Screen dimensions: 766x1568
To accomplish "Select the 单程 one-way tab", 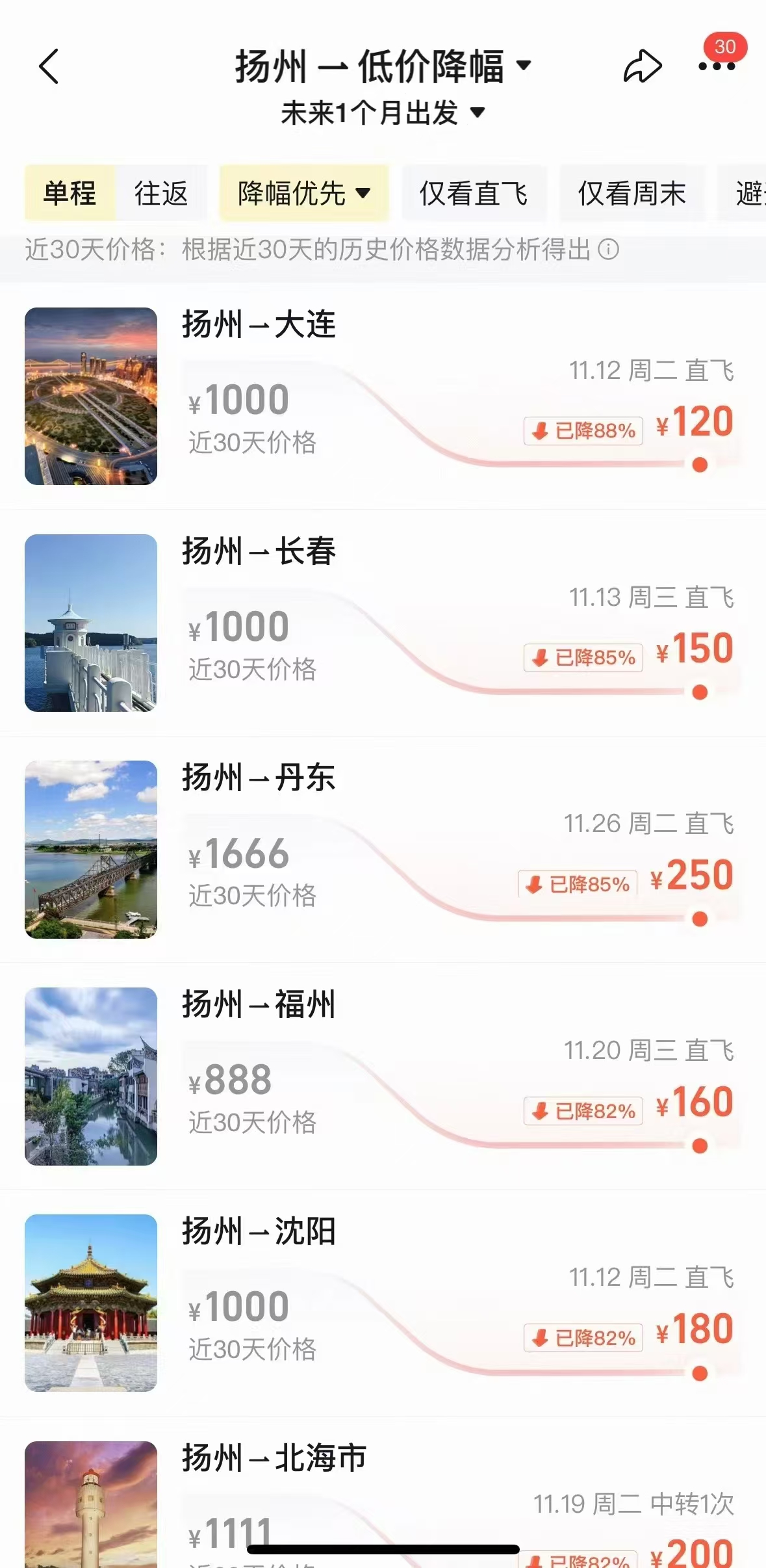I will click(70, 194).
